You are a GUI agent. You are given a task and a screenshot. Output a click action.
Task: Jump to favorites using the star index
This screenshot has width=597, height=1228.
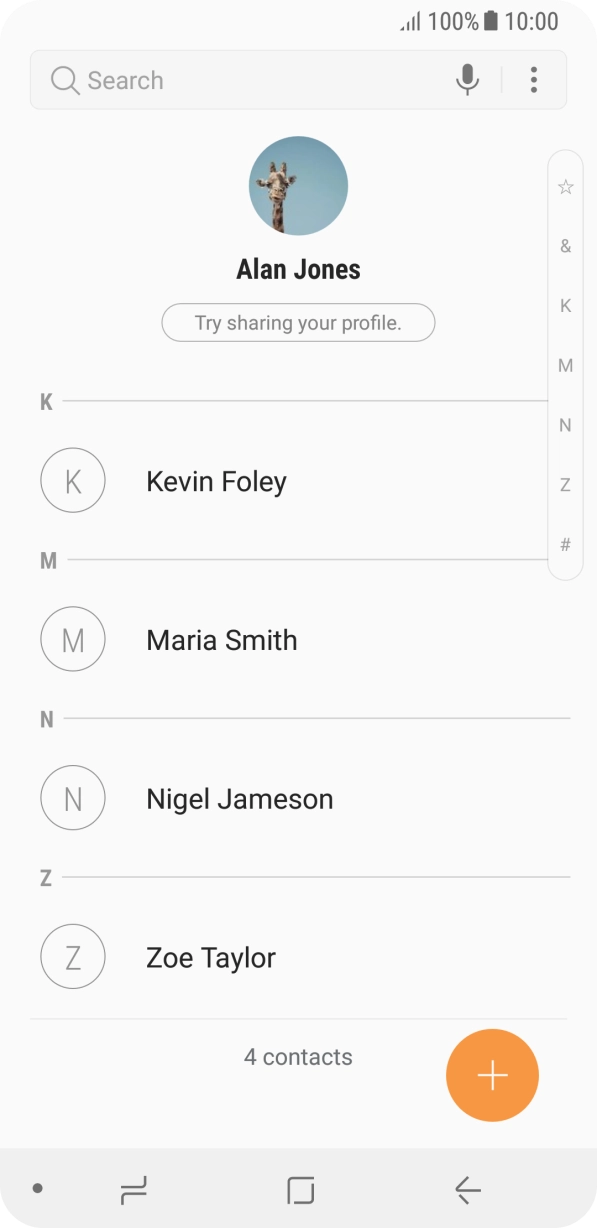[566, 187]
